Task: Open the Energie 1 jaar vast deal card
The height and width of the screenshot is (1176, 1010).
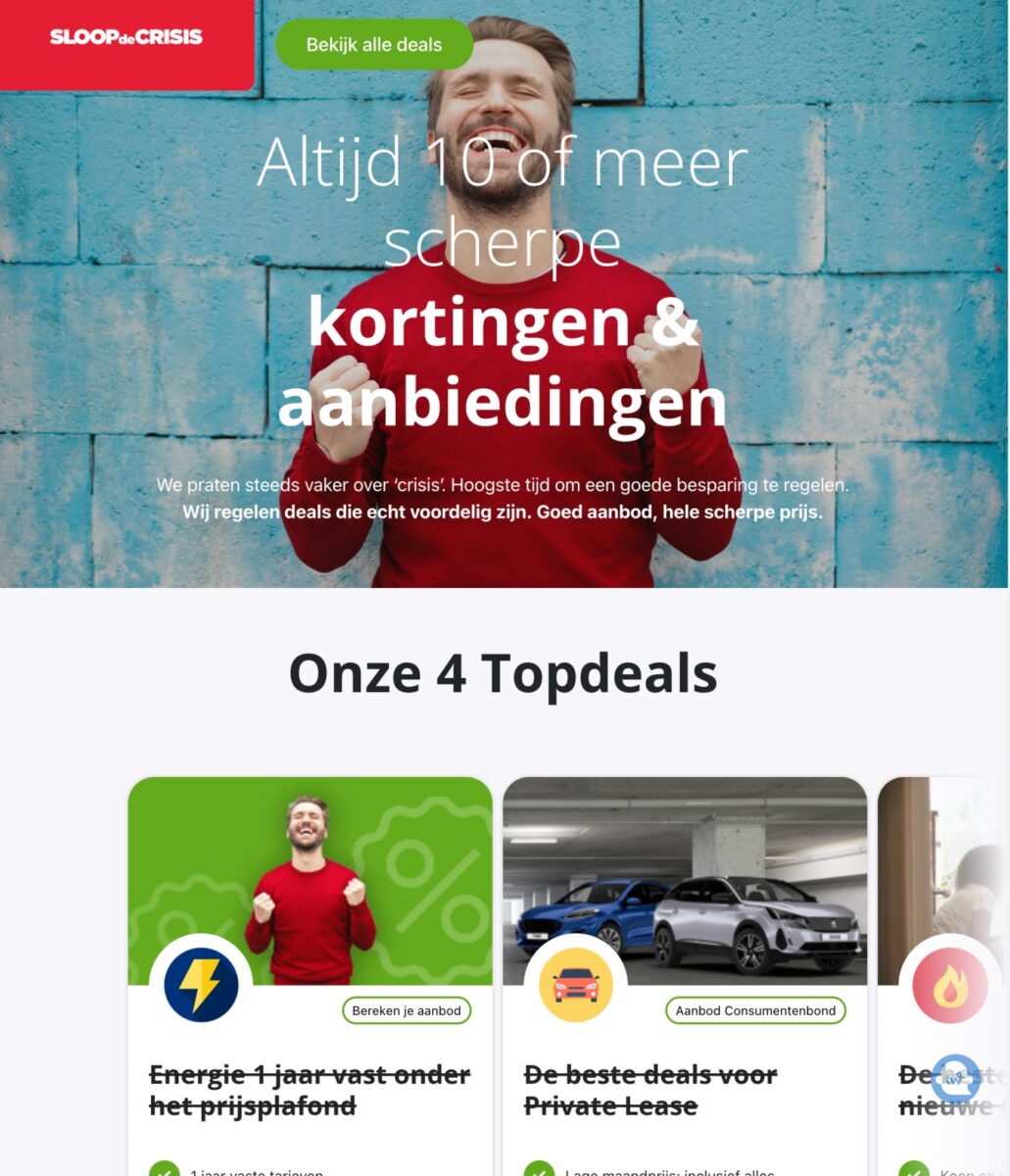Action: (310, 1090)
